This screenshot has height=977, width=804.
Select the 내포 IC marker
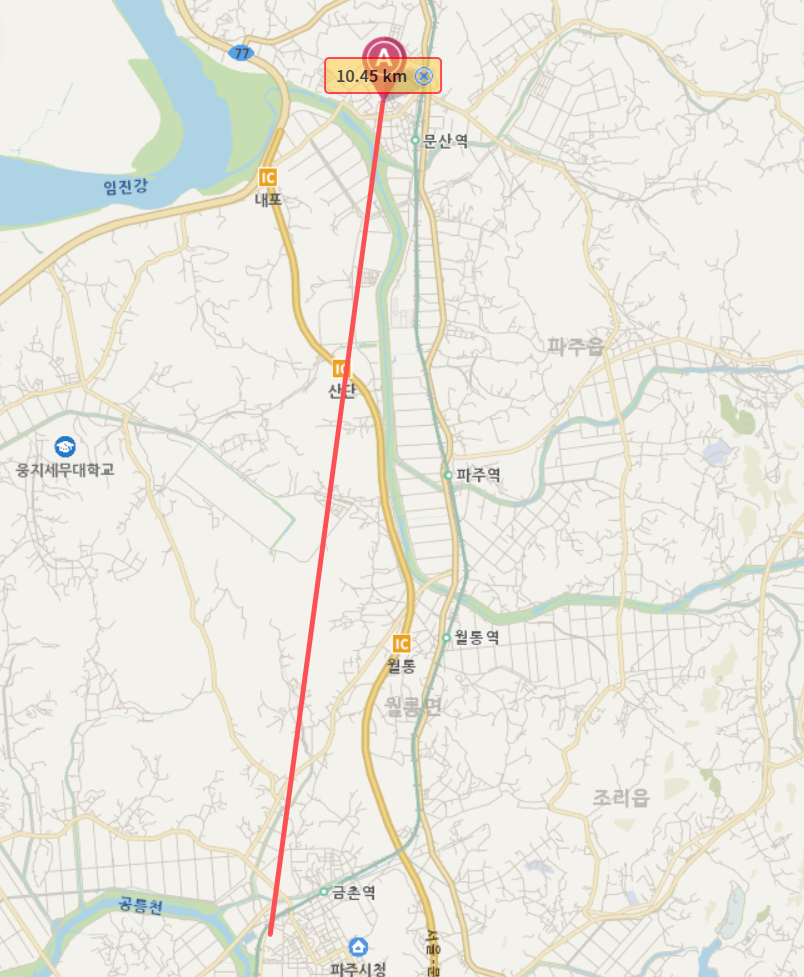point(267,178)
